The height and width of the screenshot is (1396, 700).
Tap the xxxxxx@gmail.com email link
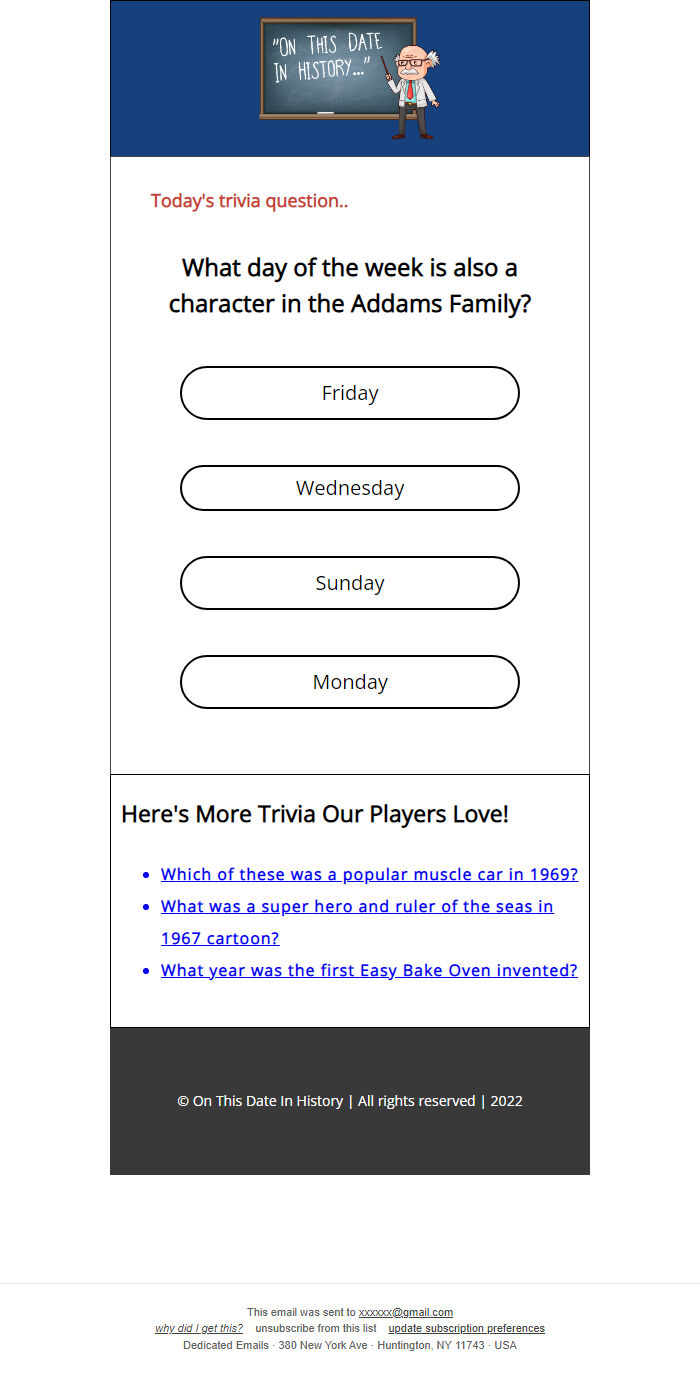(x=406, y=1312)
